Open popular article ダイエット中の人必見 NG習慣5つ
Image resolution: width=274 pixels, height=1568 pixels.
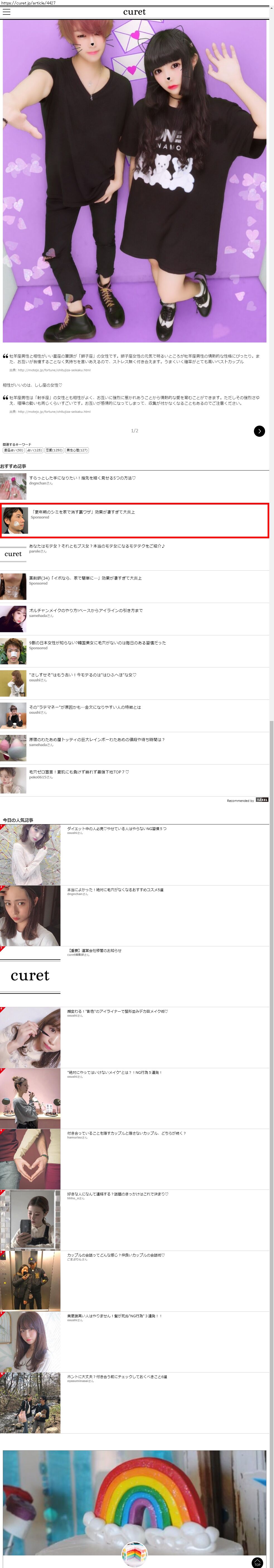116,828
